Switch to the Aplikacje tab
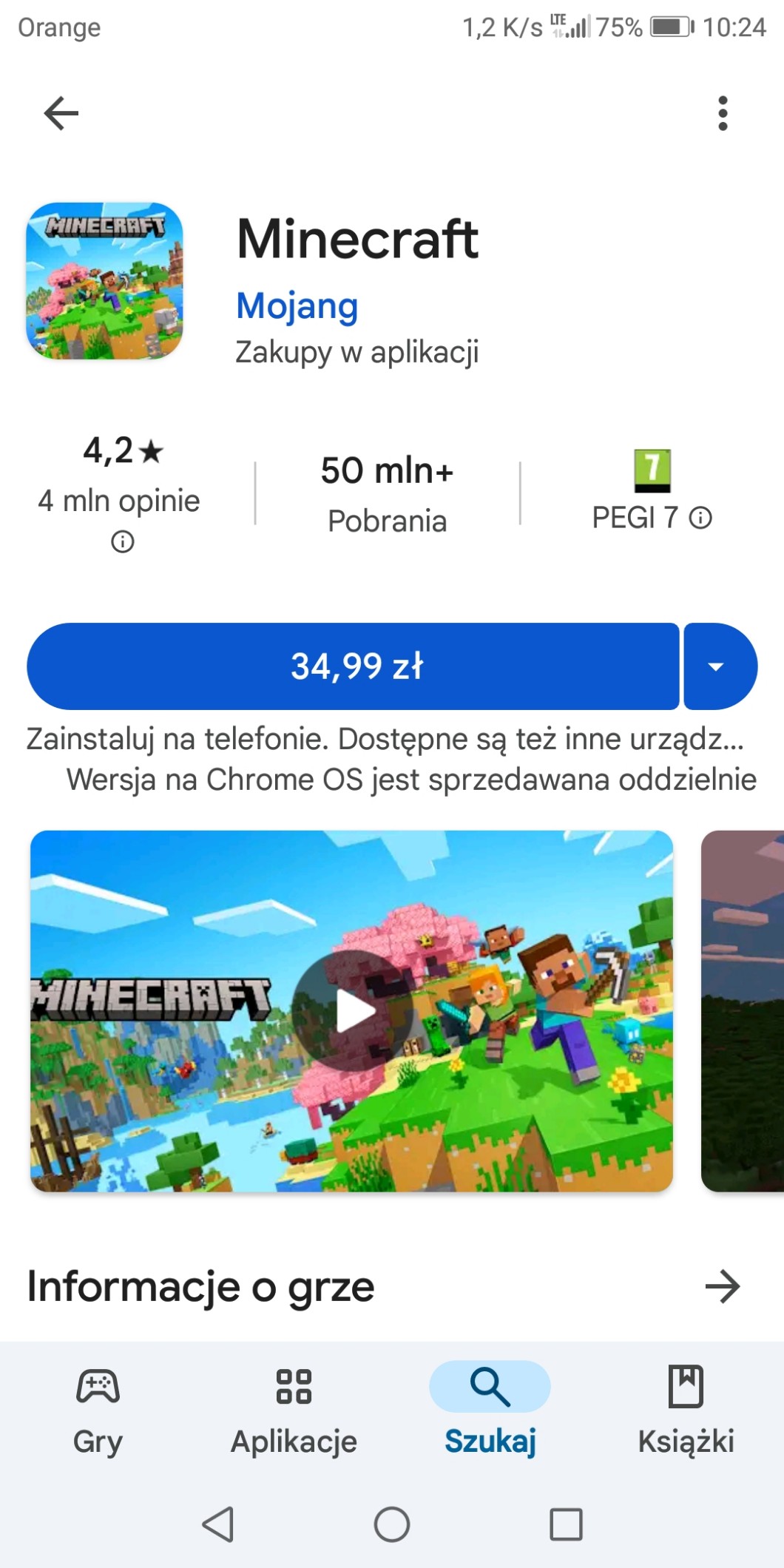Image resolution: width=784 pixels, height=1568 pixels. click(x=294, y=1410)
